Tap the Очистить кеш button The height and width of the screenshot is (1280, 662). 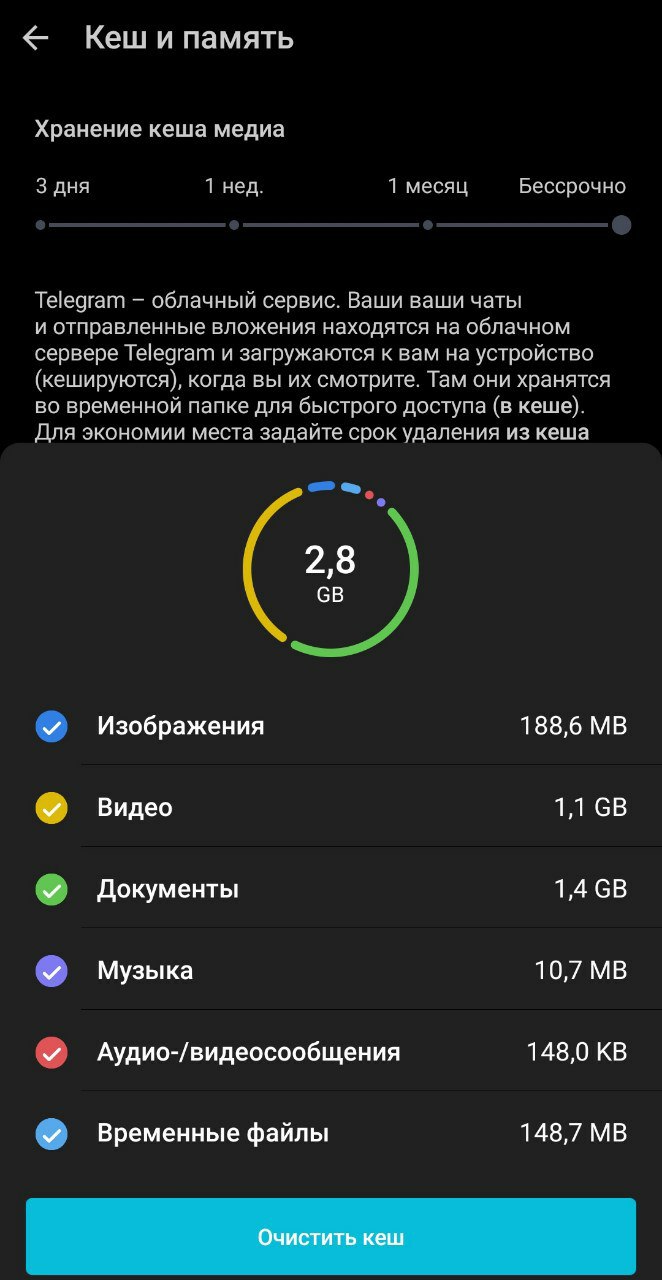pyautogui.click(x=331, y=1237)
